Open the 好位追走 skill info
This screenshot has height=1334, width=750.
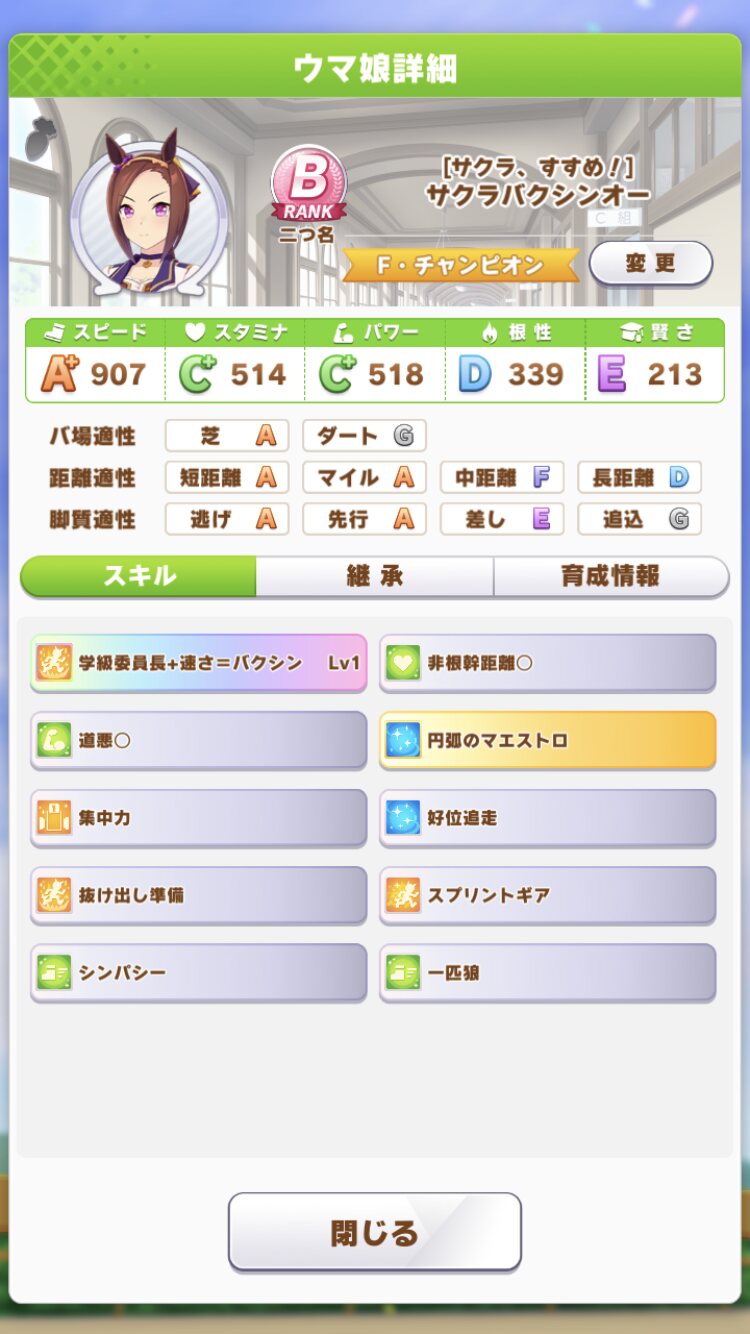pos(547,817)
